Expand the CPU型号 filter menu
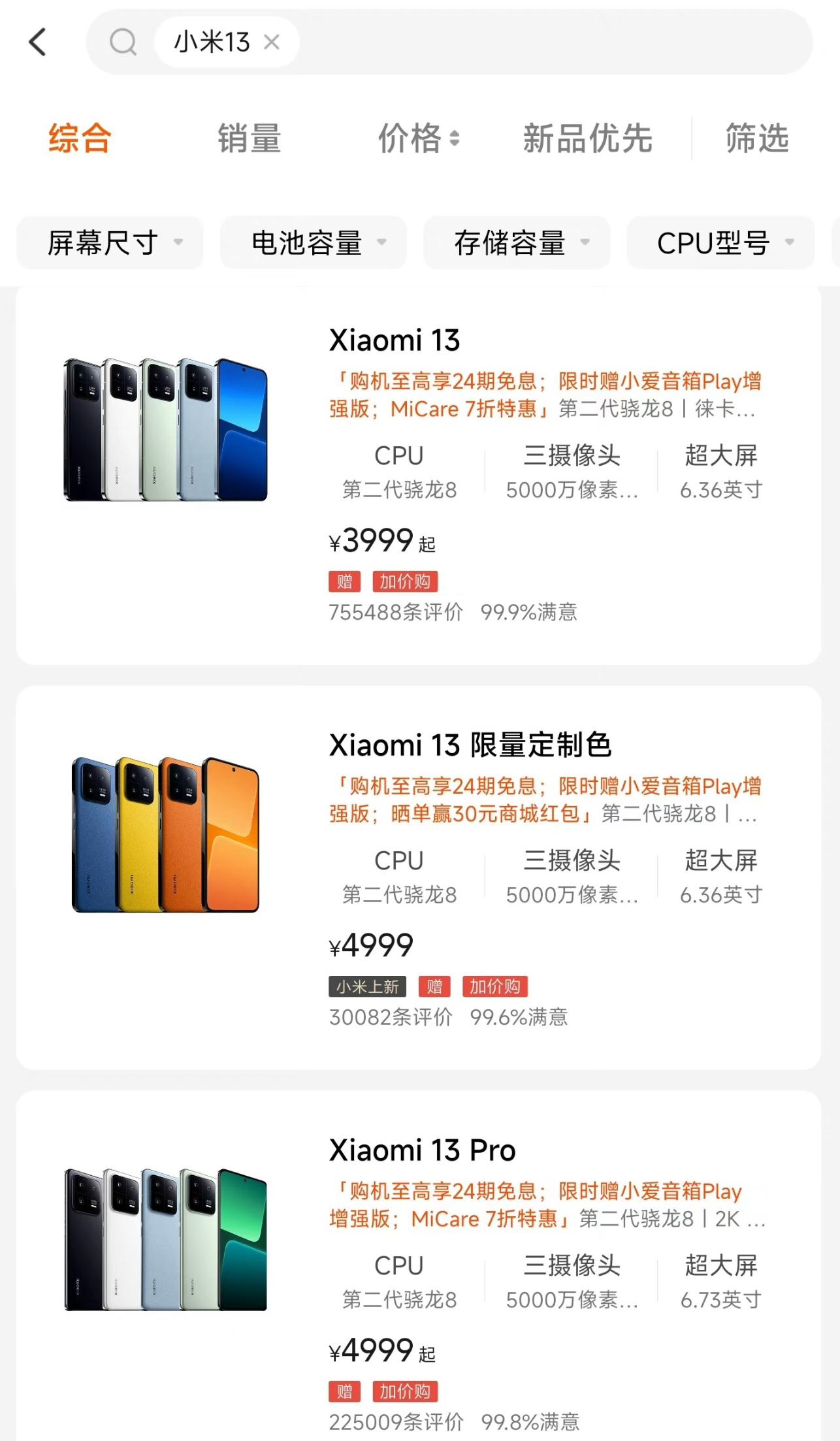 pos(720,242)
